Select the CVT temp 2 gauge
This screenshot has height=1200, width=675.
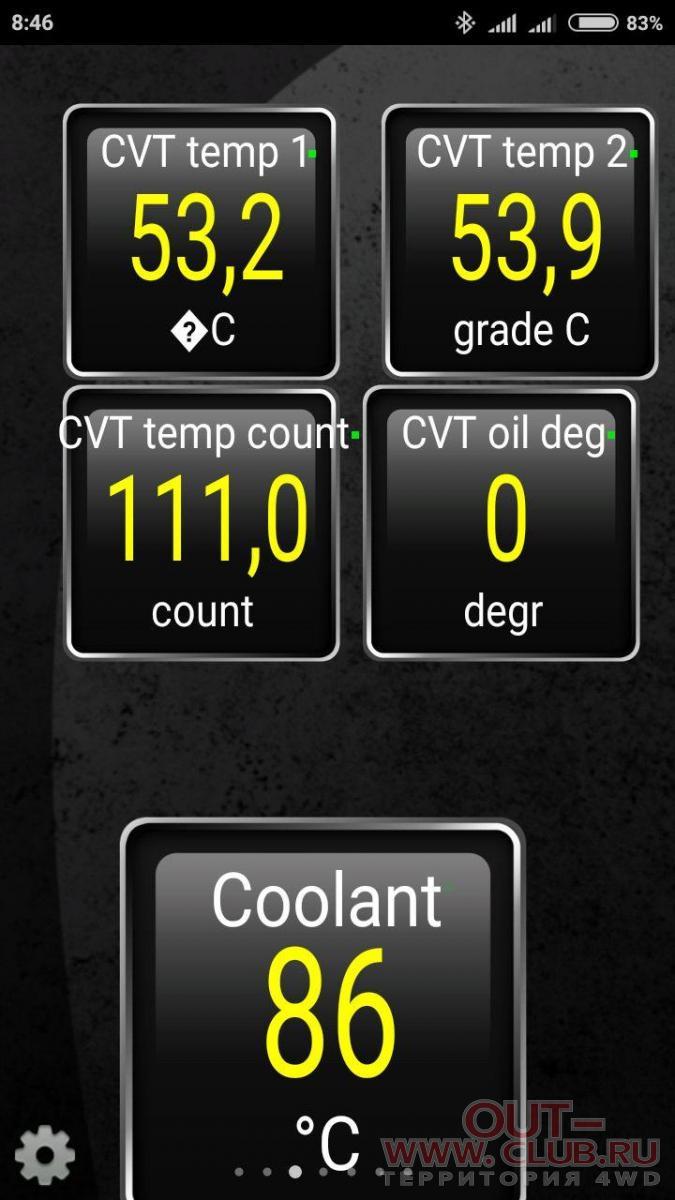519,241
